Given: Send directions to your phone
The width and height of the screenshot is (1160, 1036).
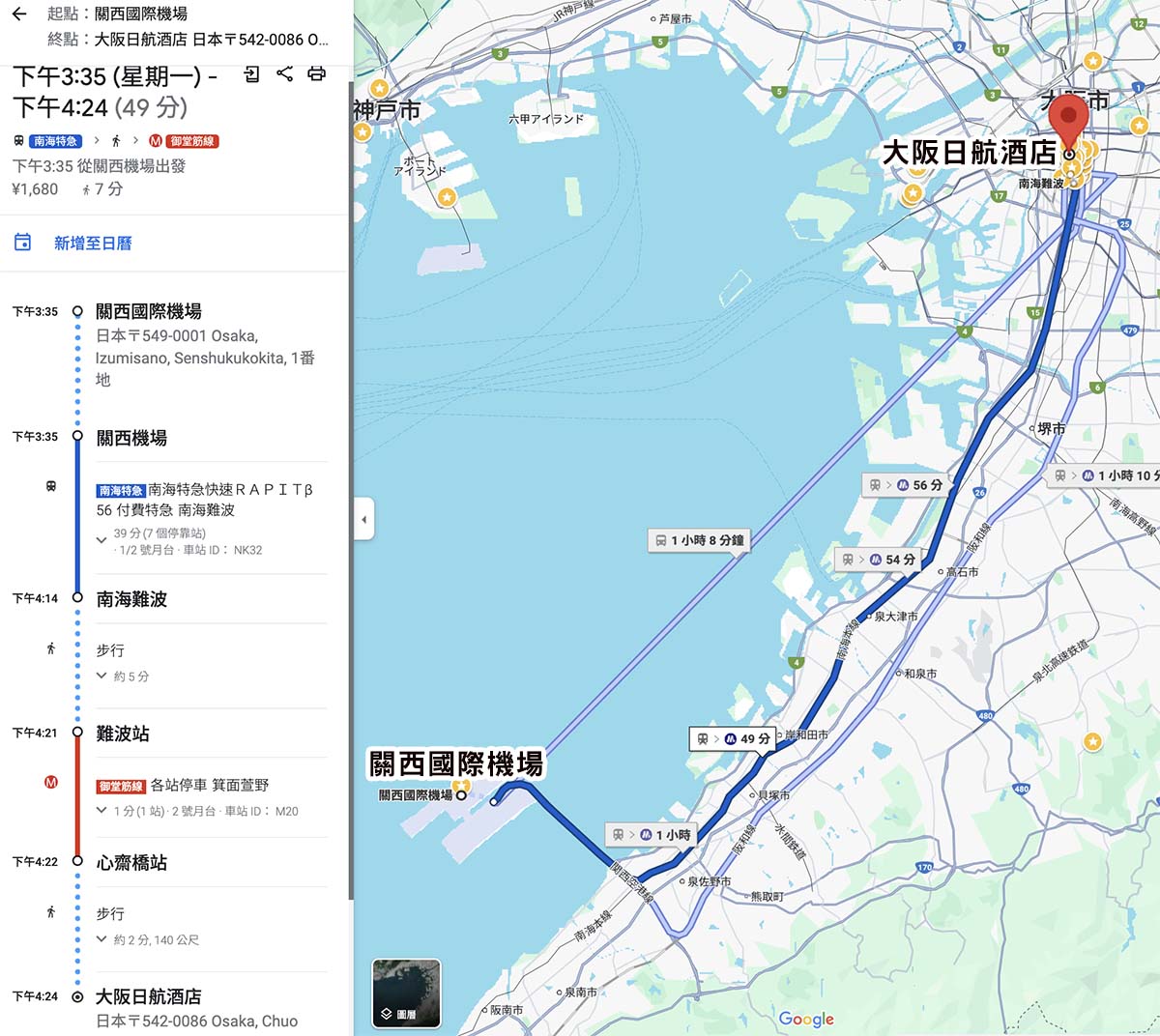Looking at the screenshot, I should [x=251, y=74].
